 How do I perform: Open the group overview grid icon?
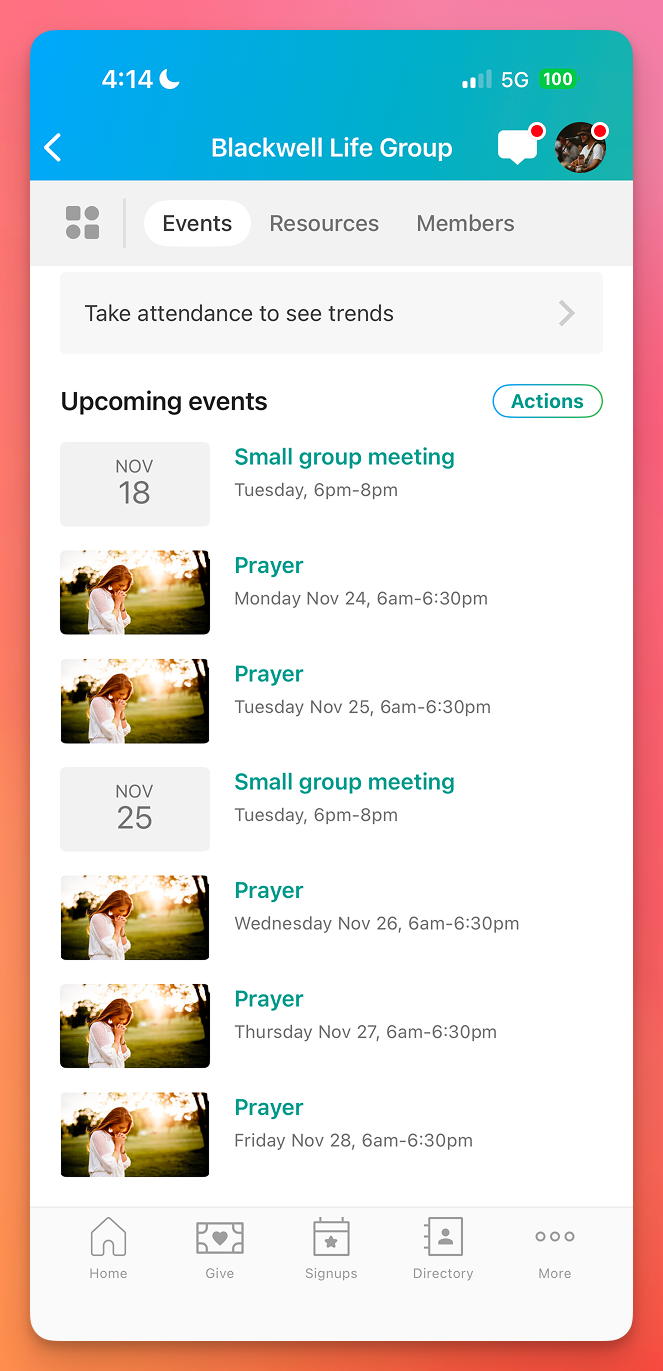pos(82,223)
